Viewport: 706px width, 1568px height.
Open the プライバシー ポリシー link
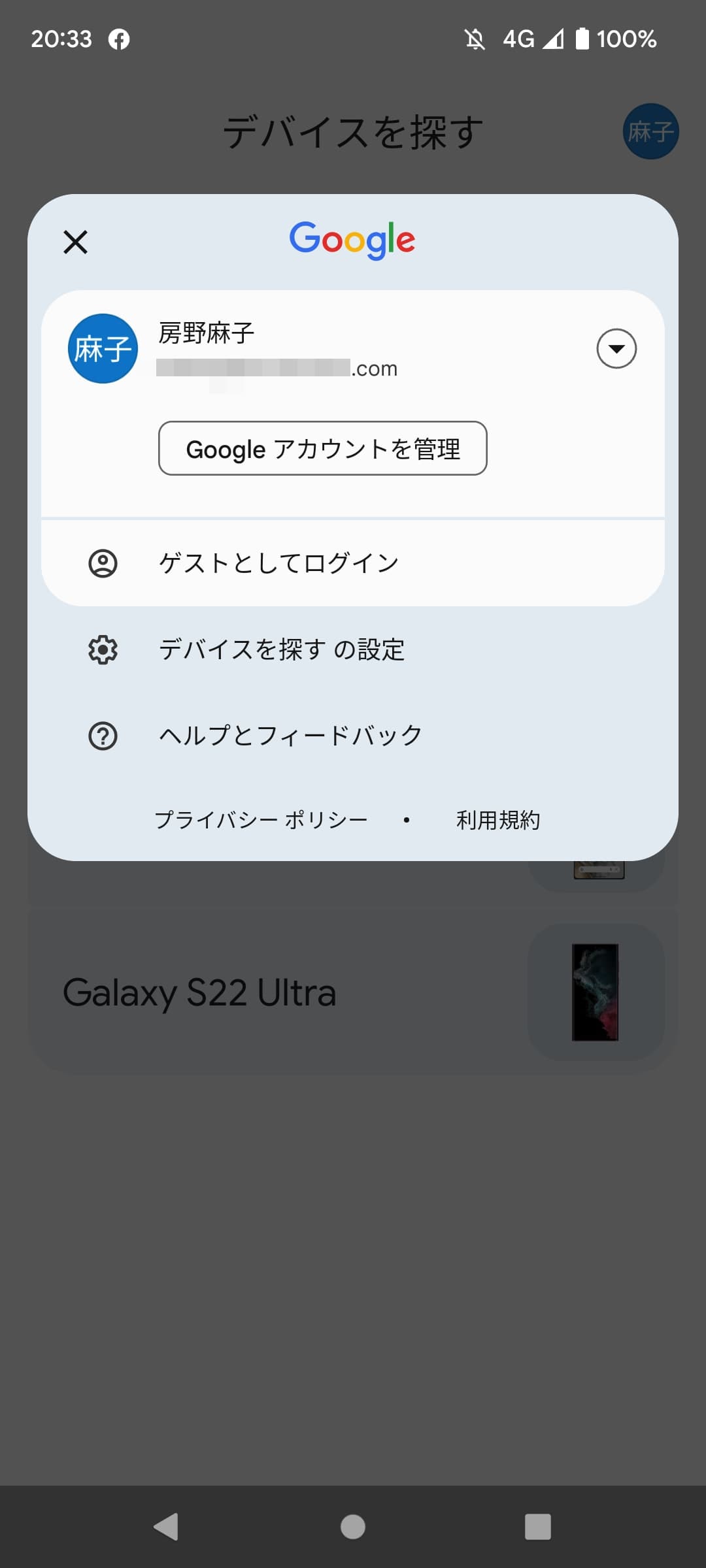[x=261, y=819]
